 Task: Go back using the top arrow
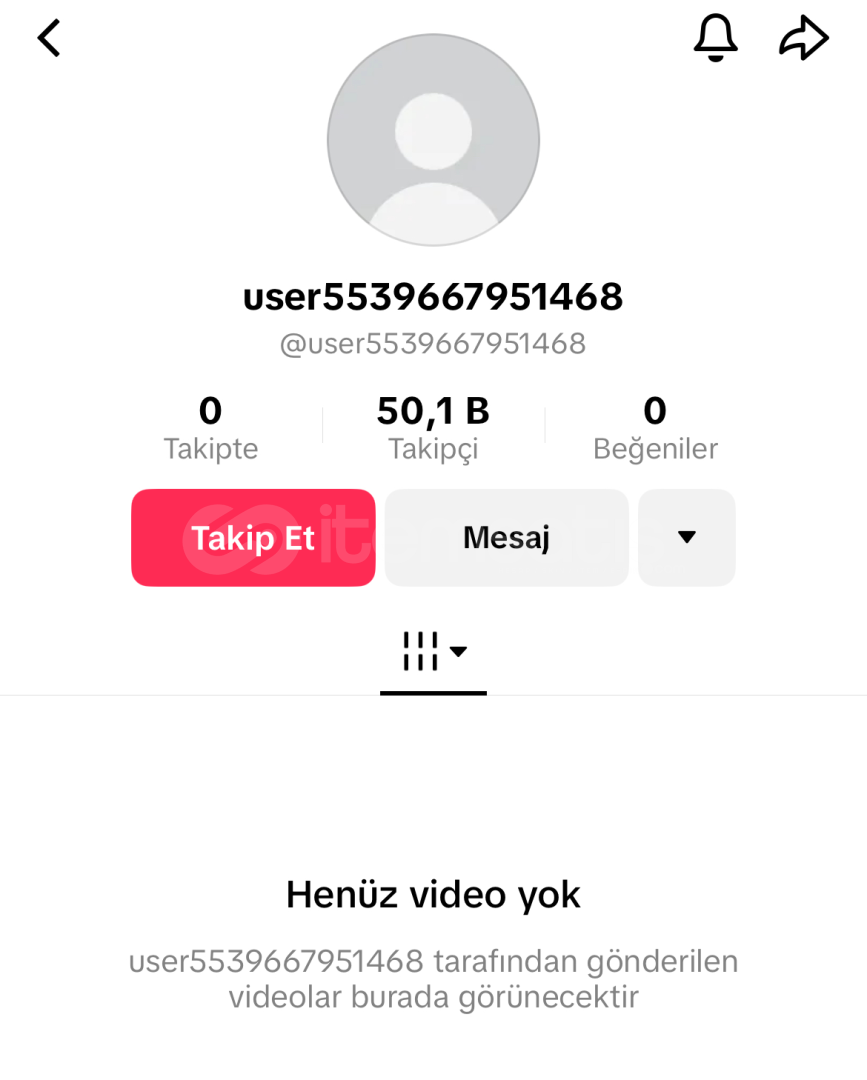coord(49,39)
